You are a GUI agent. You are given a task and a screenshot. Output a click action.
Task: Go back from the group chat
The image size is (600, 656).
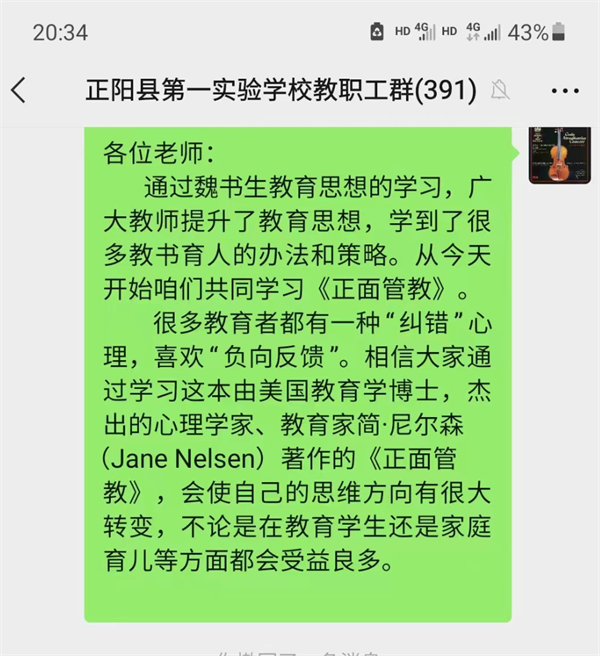[x=19, y=91]
